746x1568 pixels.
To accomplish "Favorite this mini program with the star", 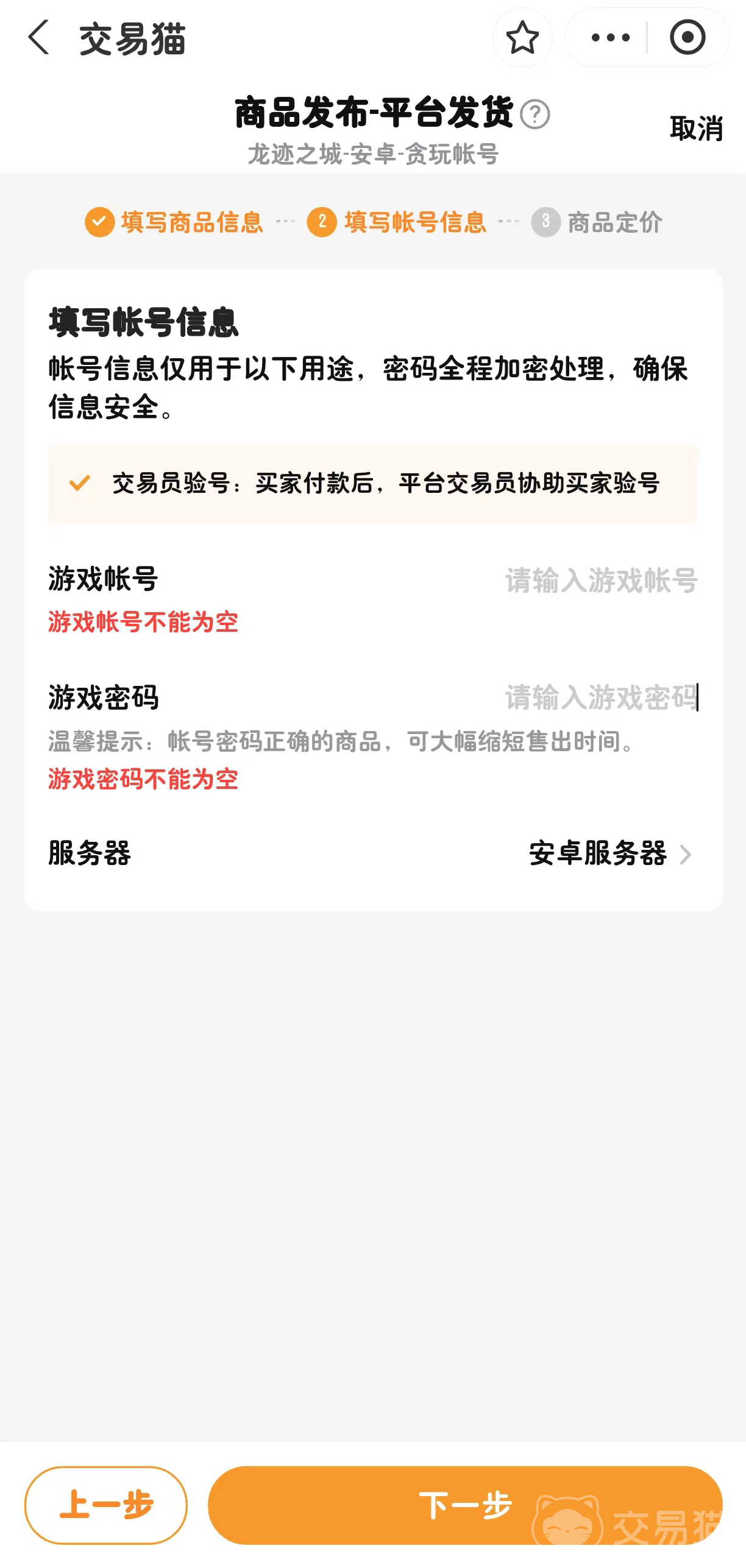I will click(522, 38).
